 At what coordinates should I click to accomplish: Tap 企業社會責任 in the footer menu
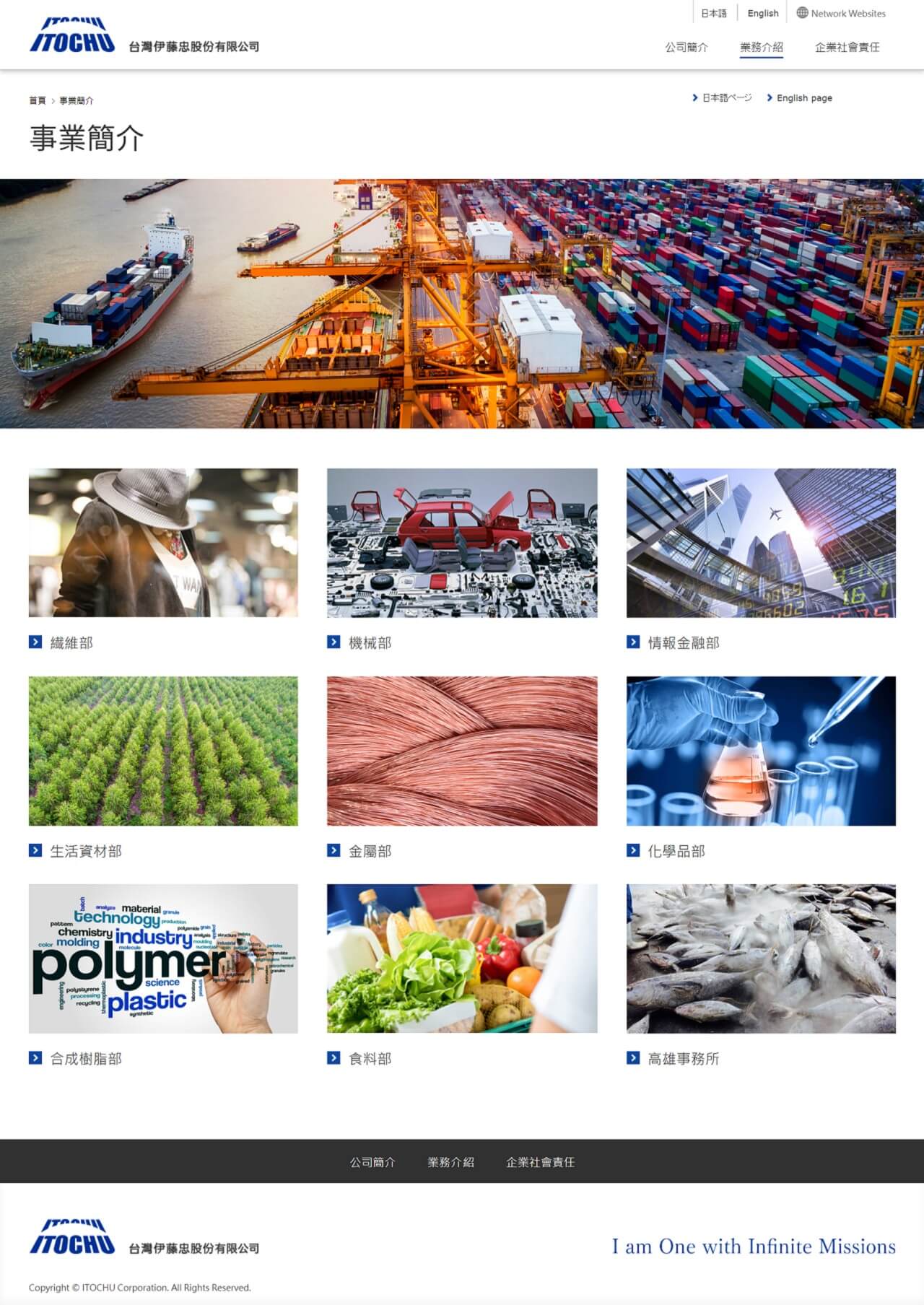(x=540, y=1162)
